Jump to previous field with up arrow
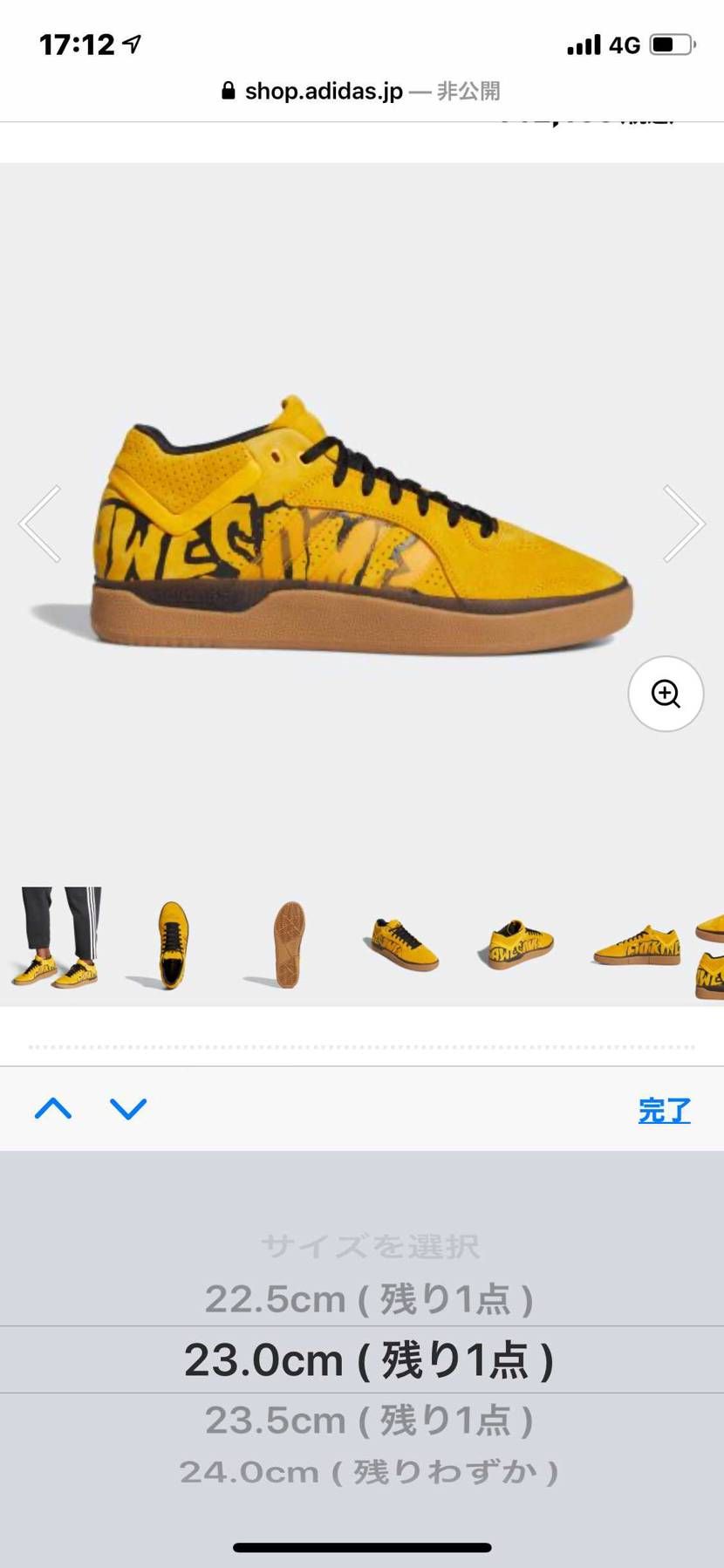724x1568 pixels. click(x=53, y=1109)
